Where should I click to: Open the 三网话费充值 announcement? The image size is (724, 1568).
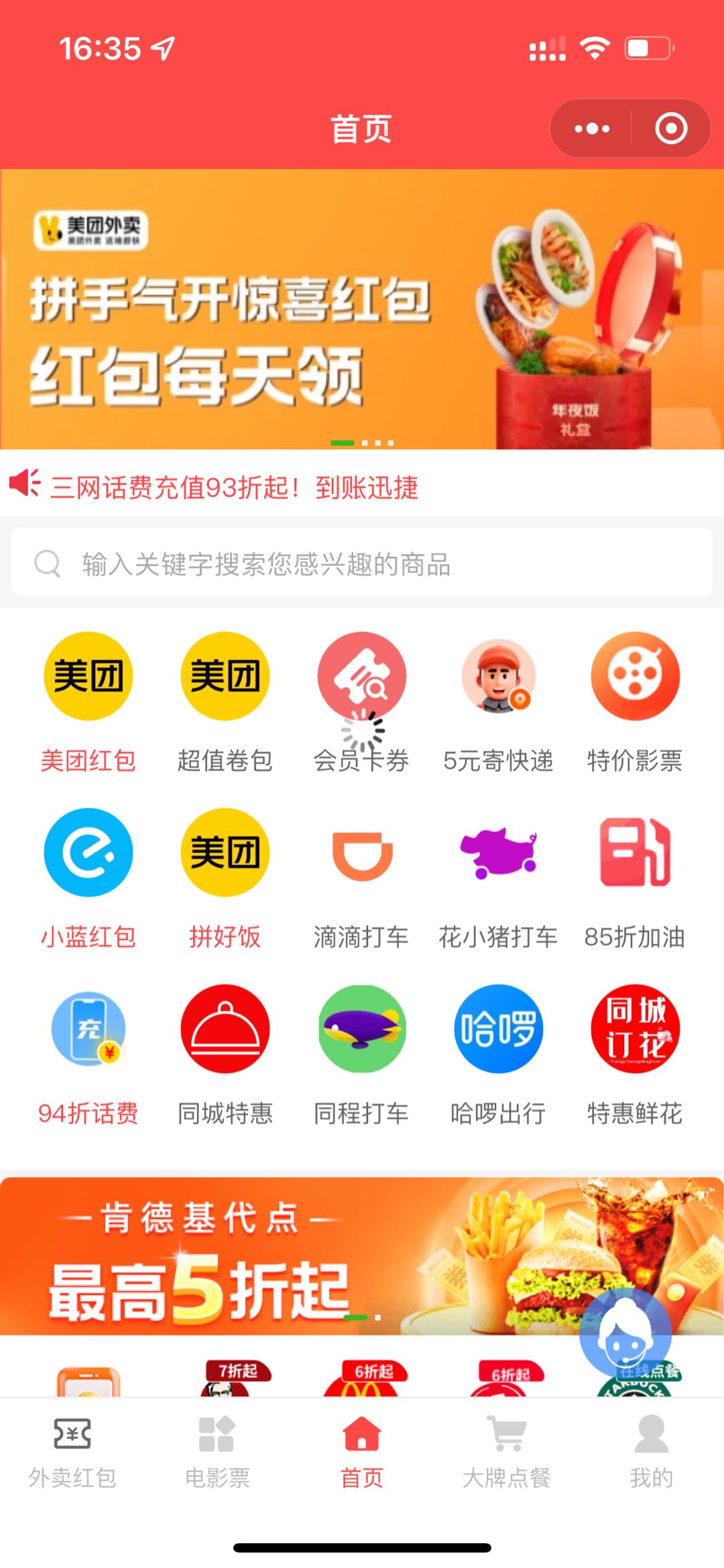tap(235, 488)
